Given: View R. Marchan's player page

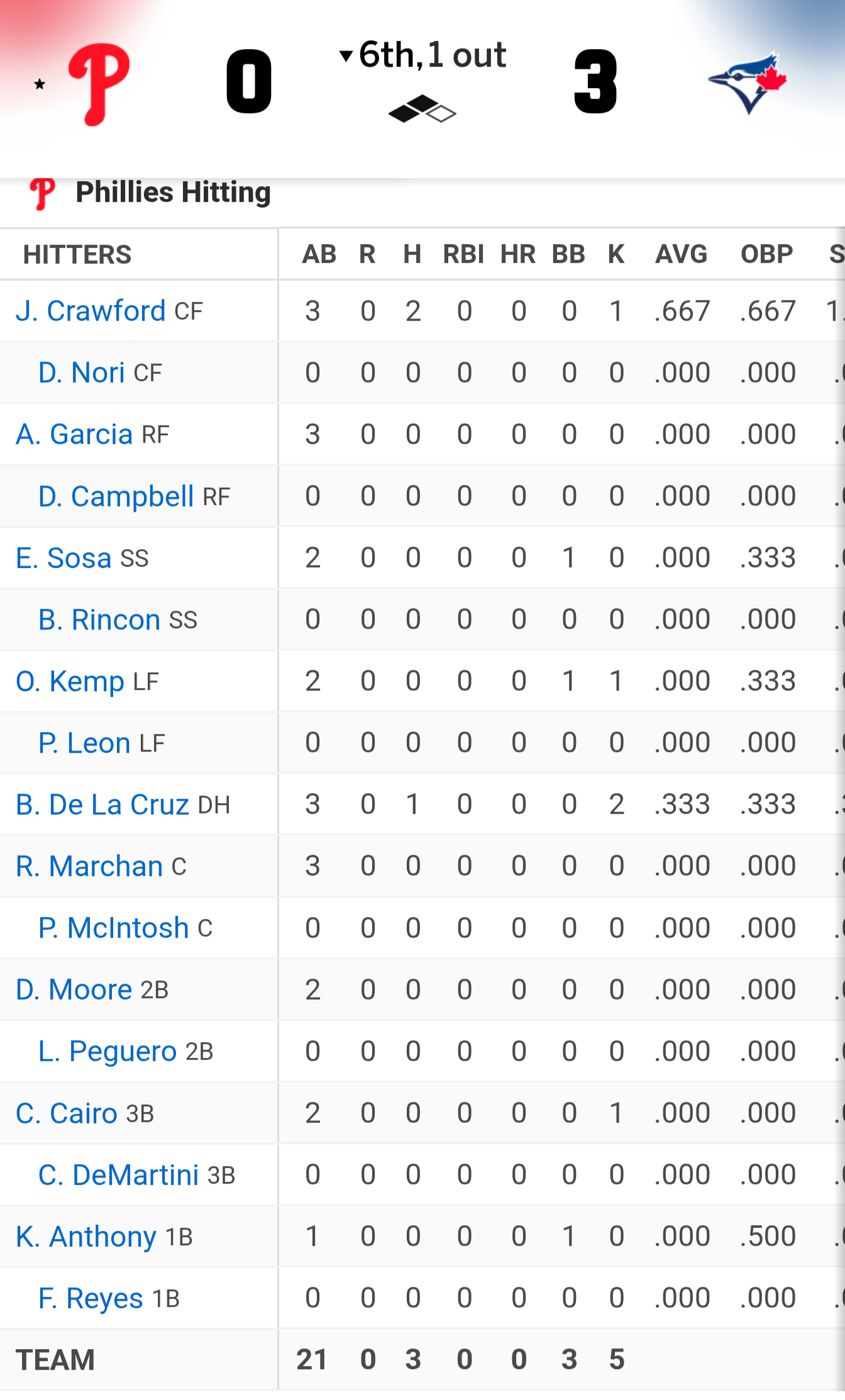Looking at the screenshot, I should point(89,866).
